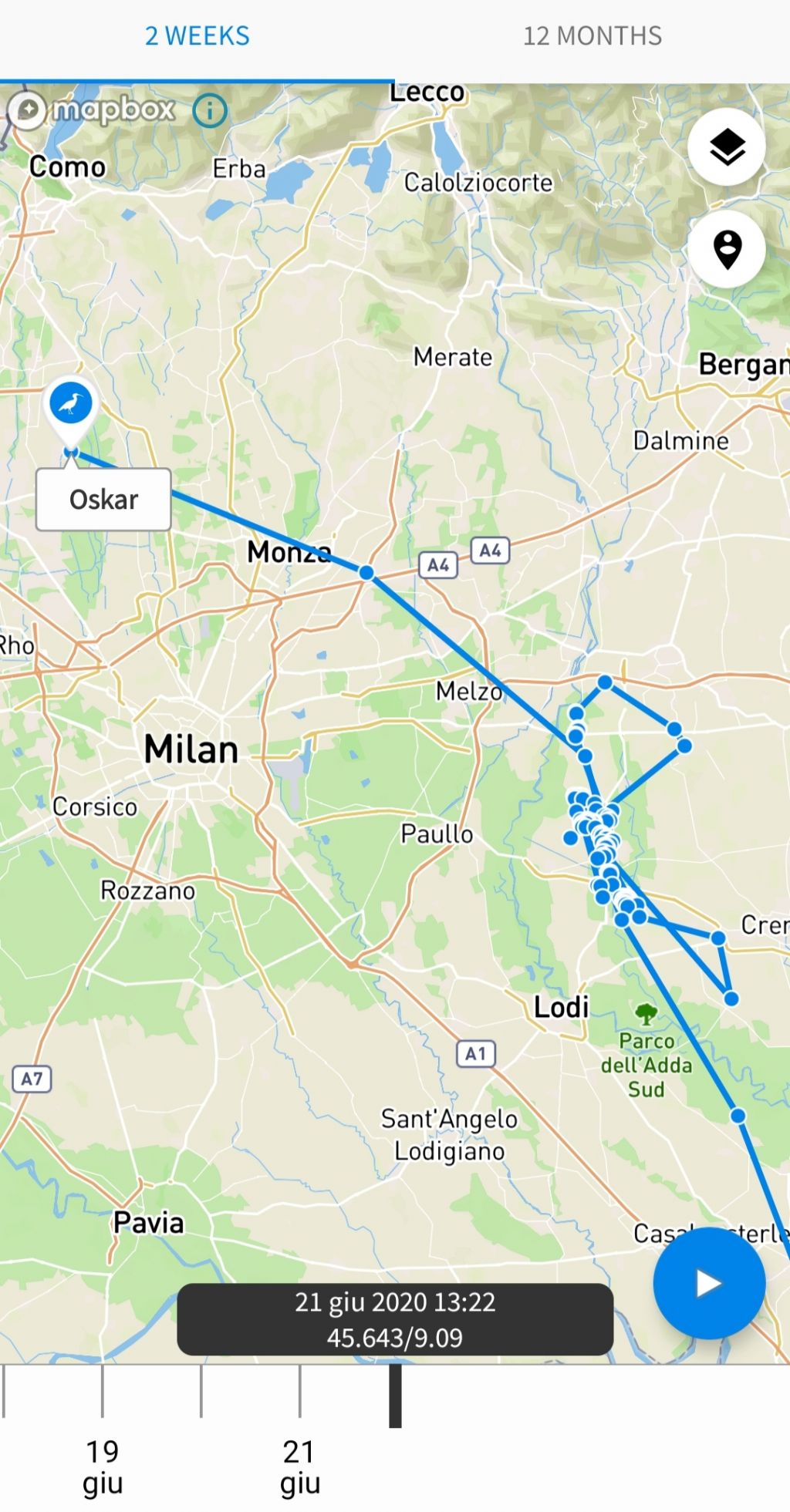Viewport: 790px width, 1512px height.
Task: Switch to the 12 MONTHS tab
Action: tap(592, 36)
